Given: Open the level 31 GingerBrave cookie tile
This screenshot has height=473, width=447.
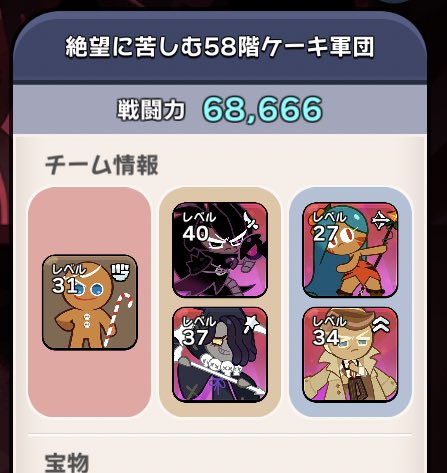Looking at the screenshot, I should coord(90,302).
